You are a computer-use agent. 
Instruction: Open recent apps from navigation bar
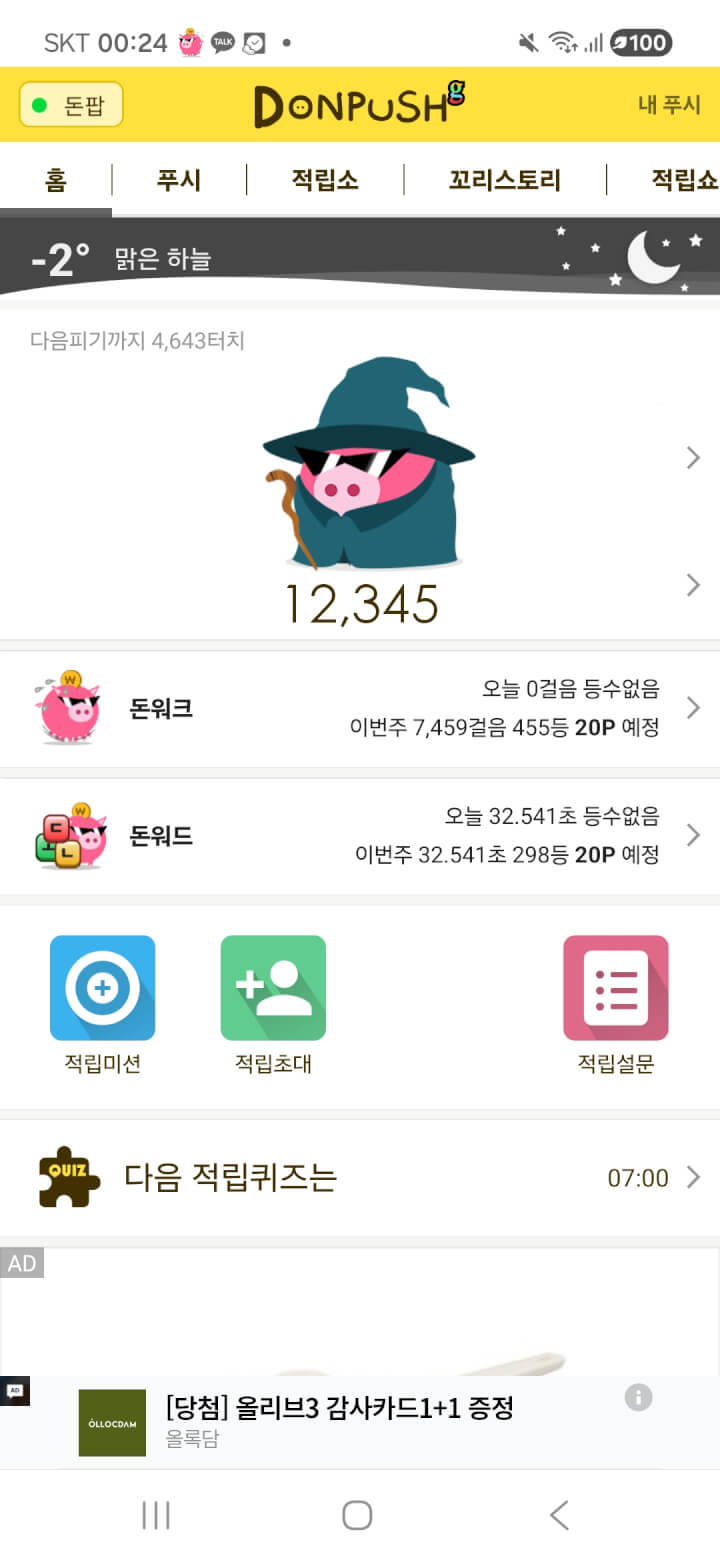point(156,1515)
